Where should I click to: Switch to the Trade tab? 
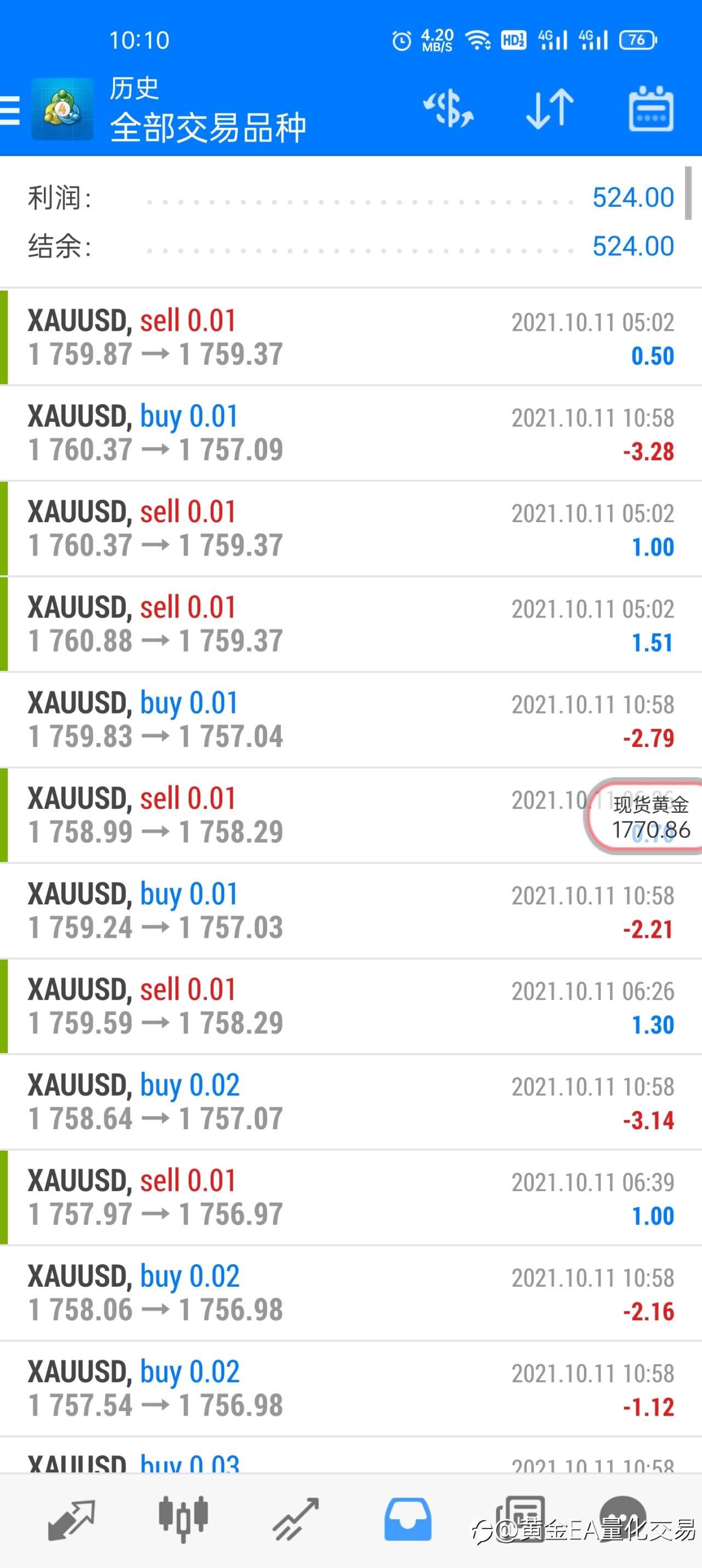[x=296, y=1519]
